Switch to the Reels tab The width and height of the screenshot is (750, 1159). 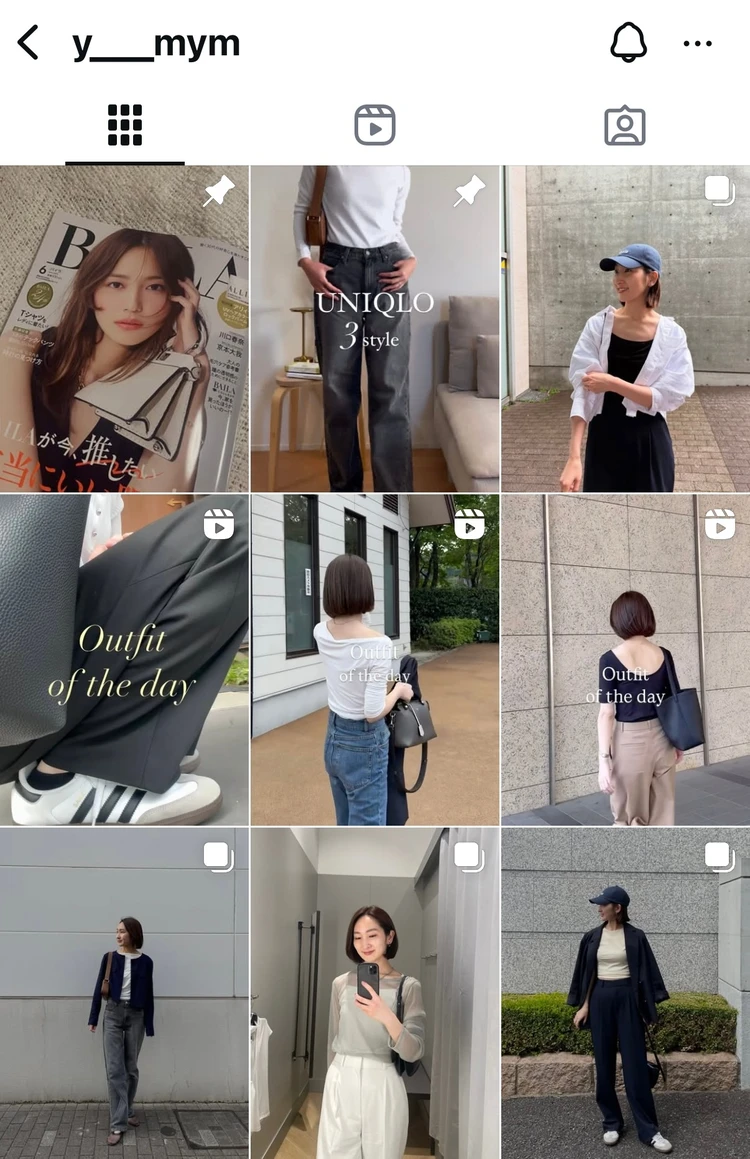375,126
